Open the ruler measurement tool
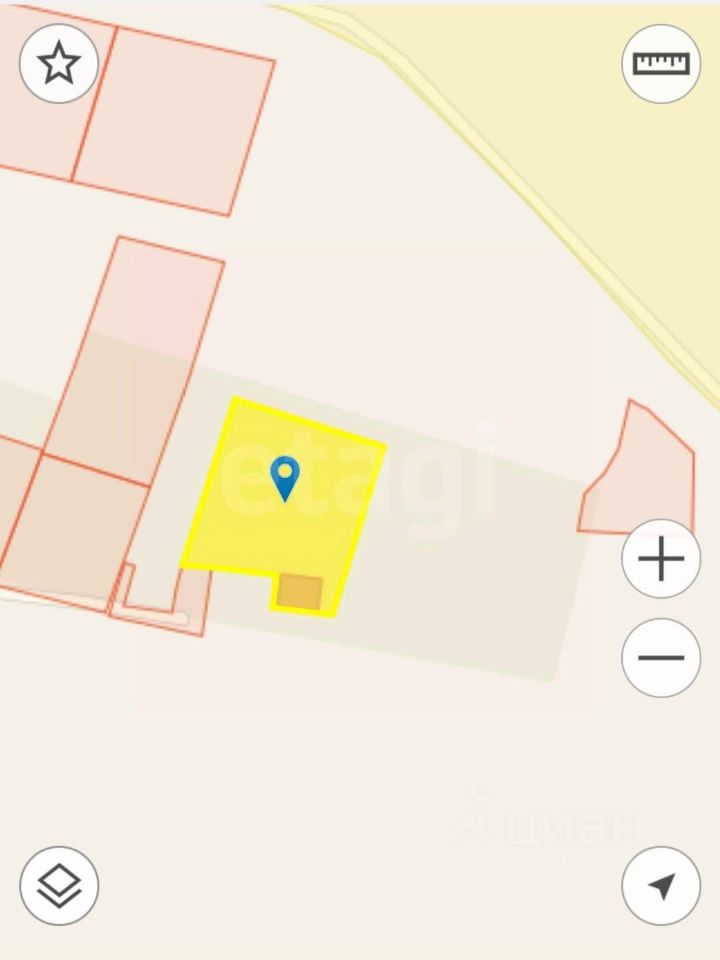The height and width of the screenshot is (960, 720). click(661, 64)
